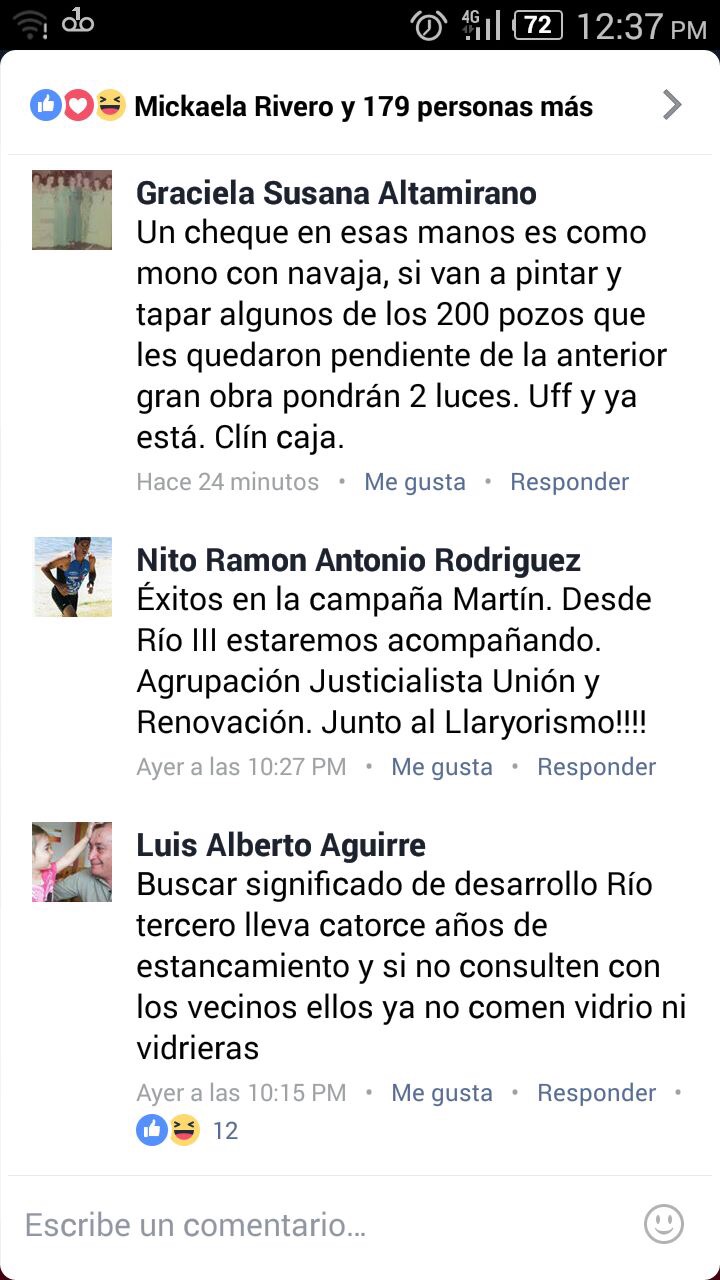Screen dimensions: 720x1280
Task: Tap Me gusta on Nito Ramon's comment
Action: (441, 767)
